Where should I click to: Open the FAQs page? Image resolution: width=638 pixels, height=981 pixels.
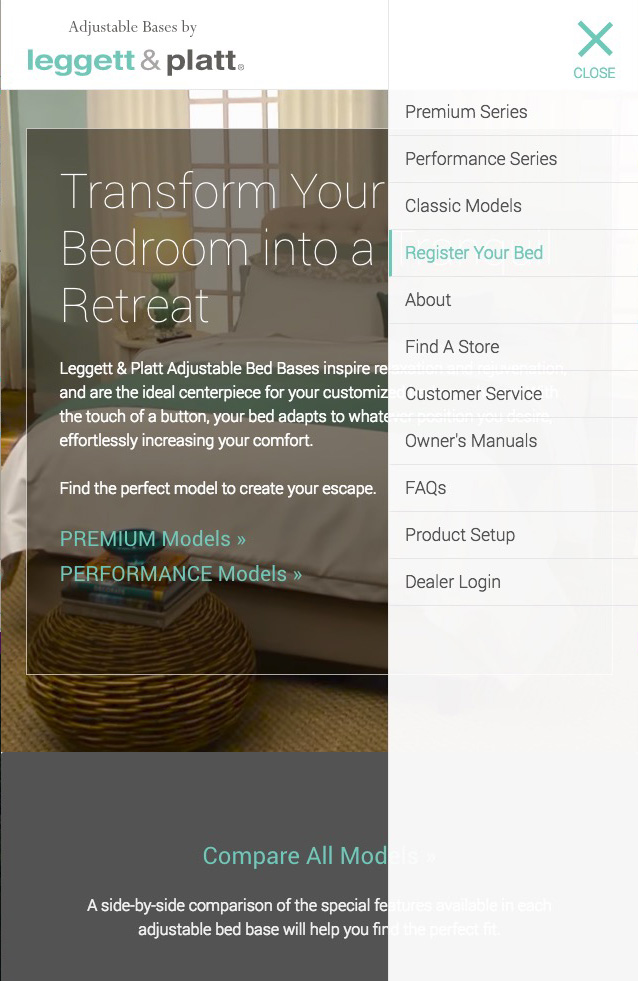point(426,488)
